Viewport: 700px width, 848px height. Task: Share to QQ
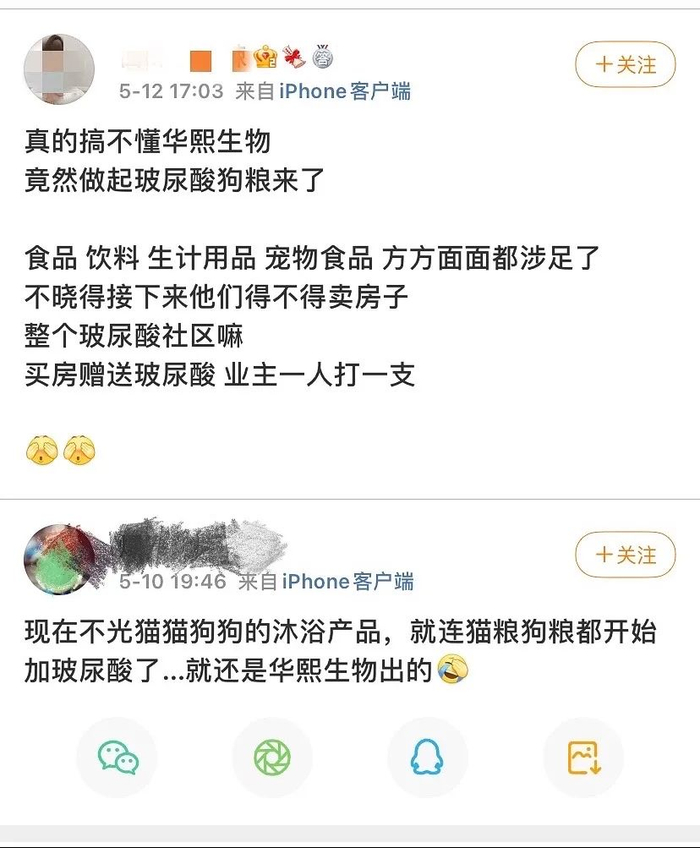[x=427, y=757]
